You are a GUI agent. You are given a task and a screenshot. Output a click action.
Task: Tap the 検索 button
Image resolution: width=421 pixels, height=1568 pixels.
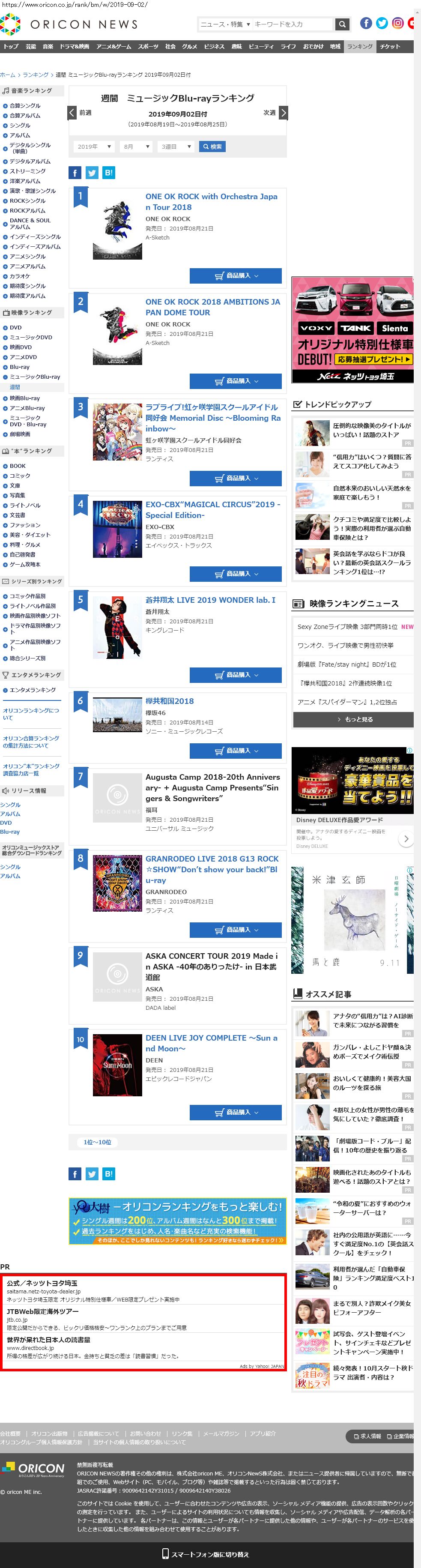tap(213, 147)
